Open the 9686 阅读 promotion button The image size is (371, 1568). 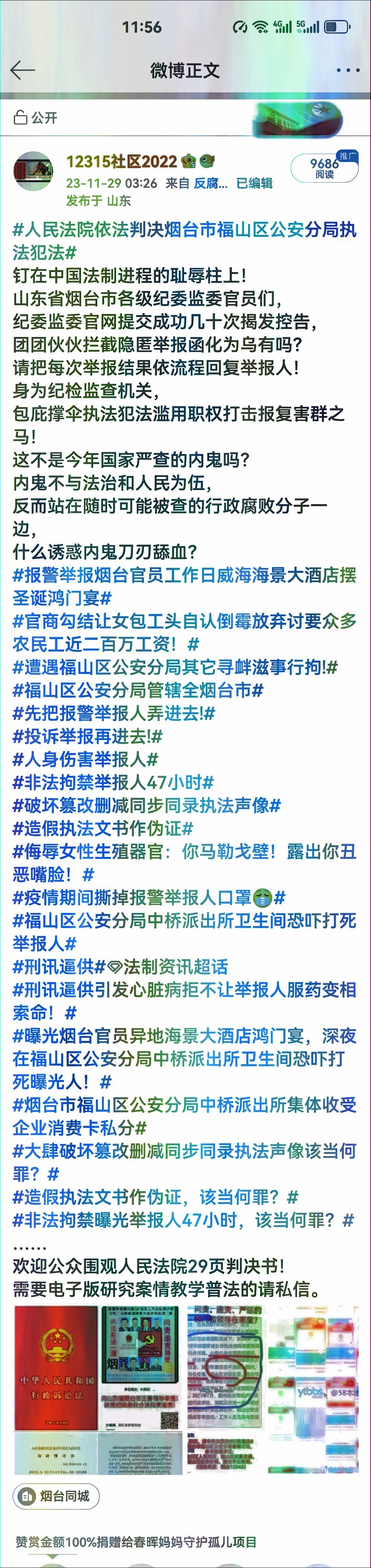[324, 168]
